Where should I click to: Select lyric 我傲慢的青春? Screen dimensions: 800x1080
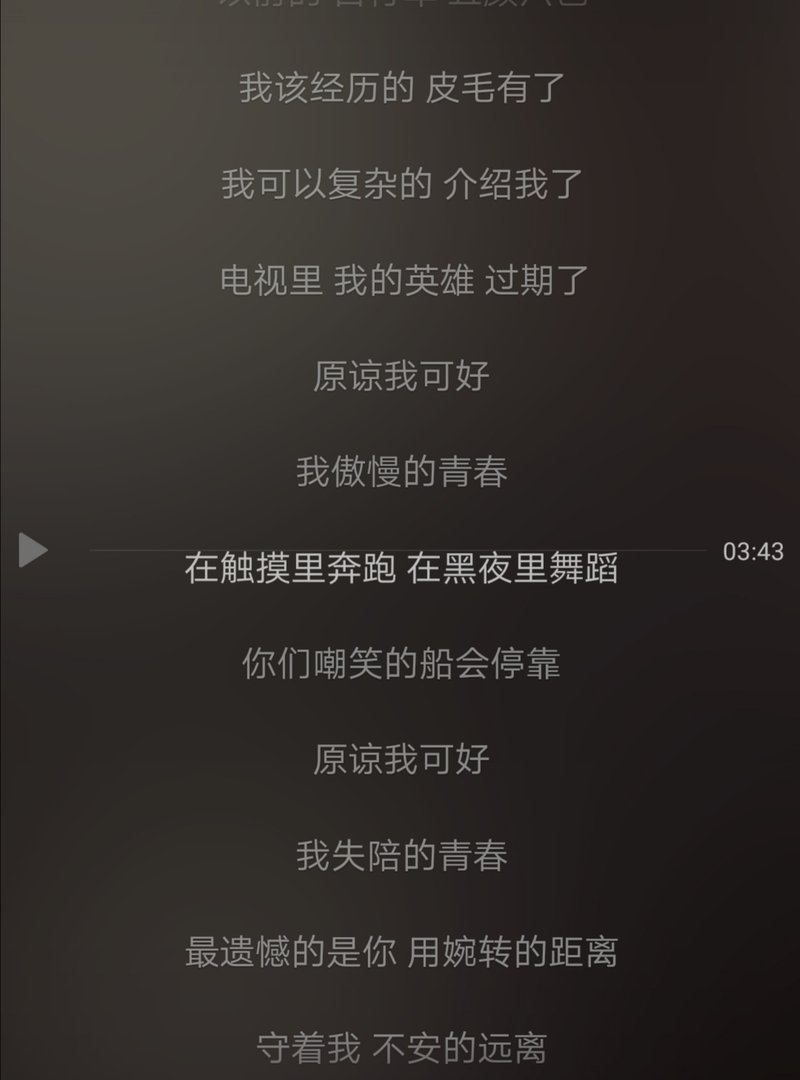click(400, 470)
